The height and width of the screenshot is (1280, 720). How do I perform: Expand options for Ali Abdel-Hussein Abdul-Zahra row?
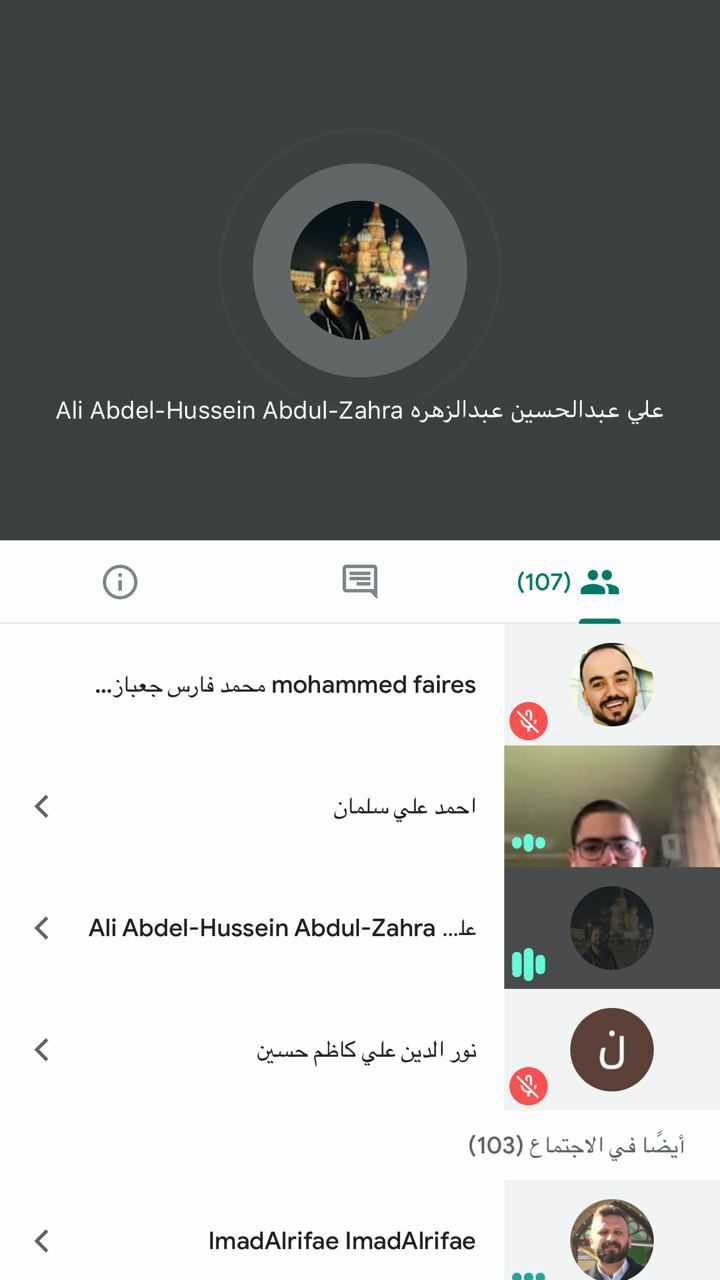[42, 928]
